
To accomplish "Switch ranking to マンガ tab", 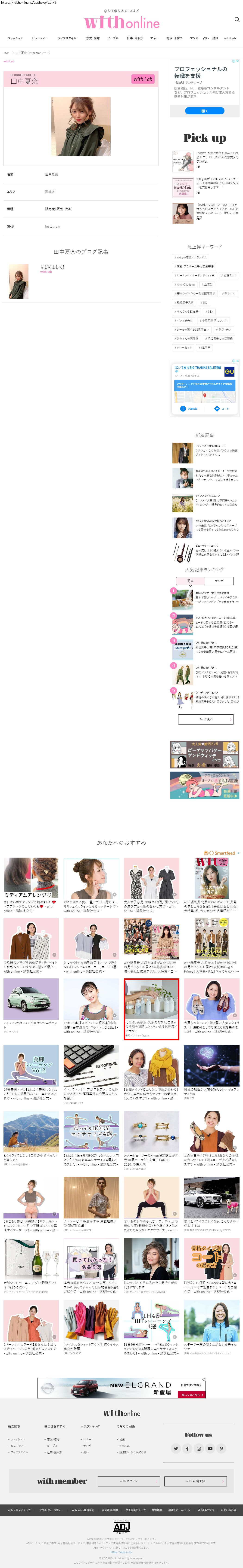I will point(219,581).
